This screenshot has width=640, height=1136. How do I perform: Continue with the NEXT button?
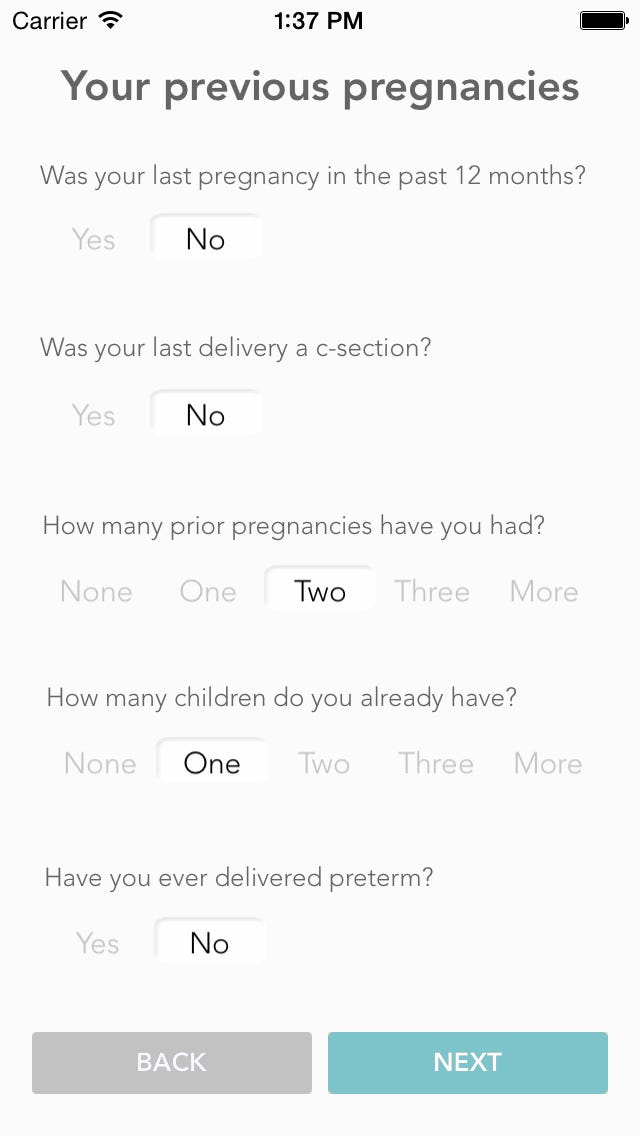(468, 1062)
